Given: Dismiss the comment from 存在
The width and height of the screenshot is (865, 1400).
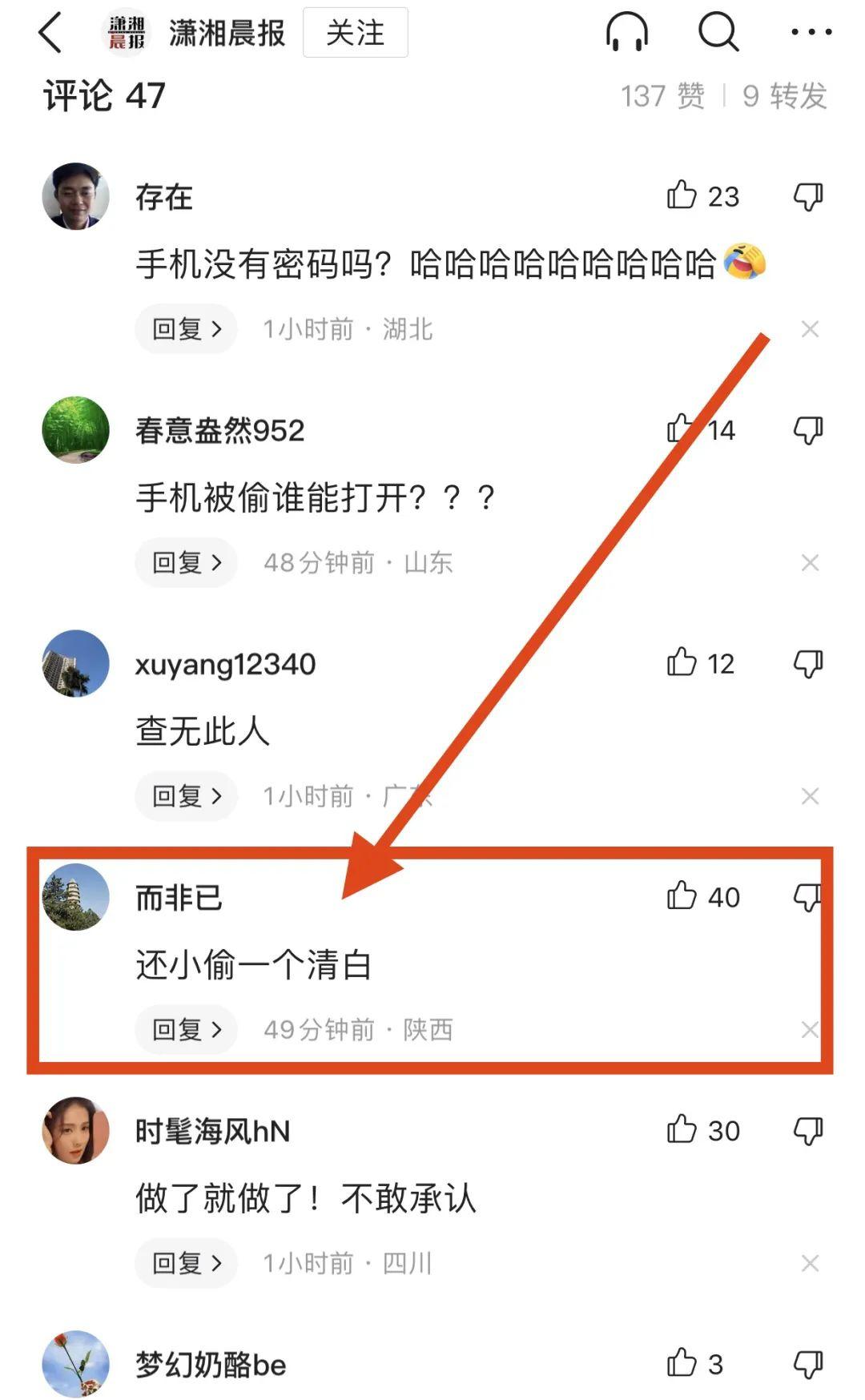Looking at the screenshot, I should click(x=810, y=329).
